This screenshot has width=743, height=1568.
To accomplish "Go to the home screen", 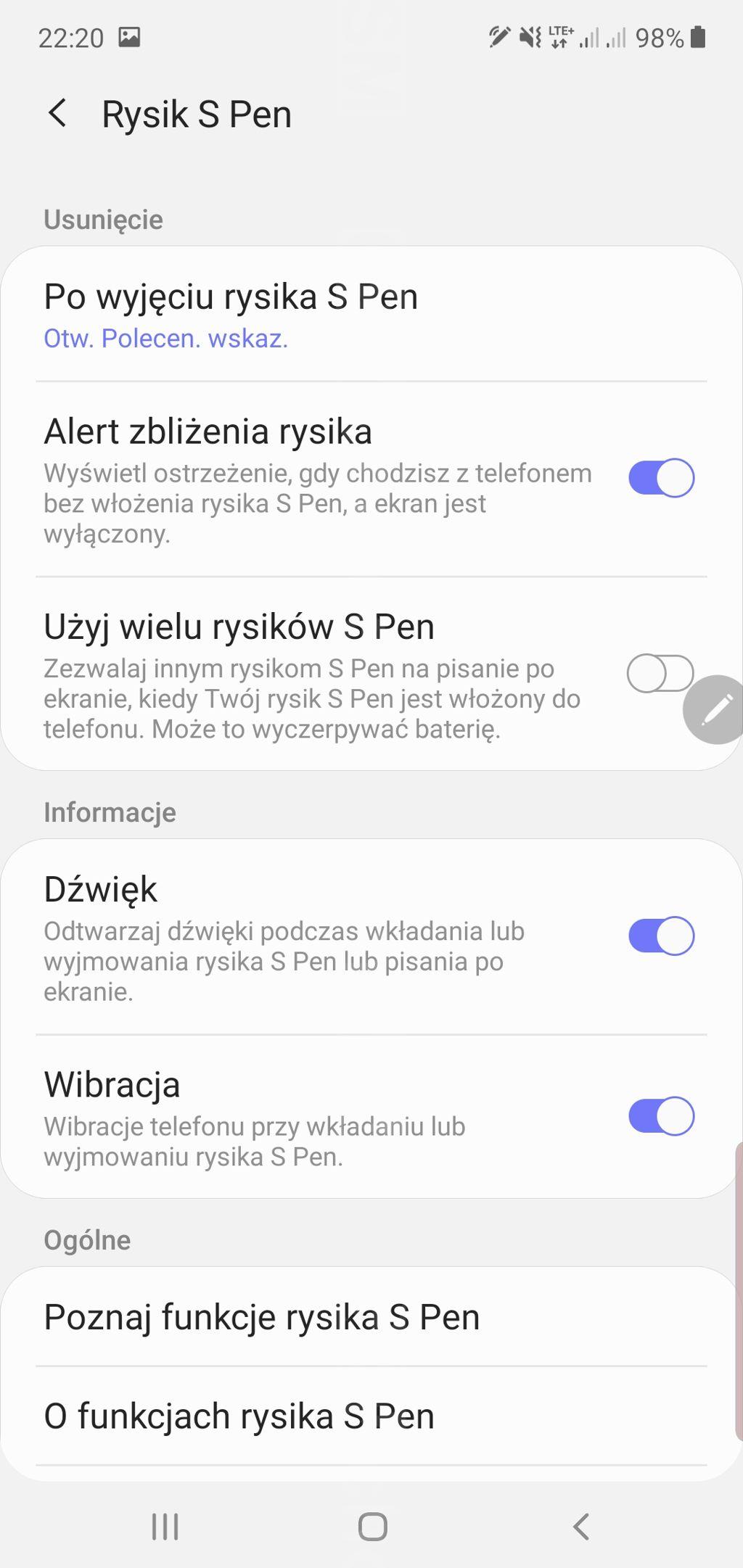I will coord(372,1527).
